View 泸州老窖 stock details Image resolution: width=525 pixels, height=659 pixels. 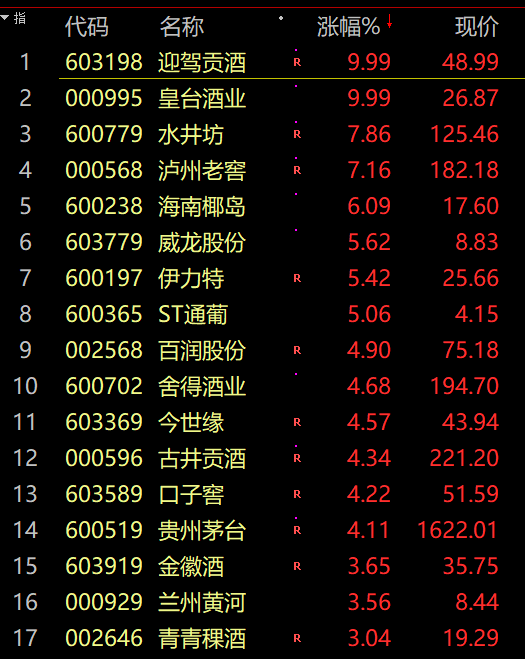262,170
